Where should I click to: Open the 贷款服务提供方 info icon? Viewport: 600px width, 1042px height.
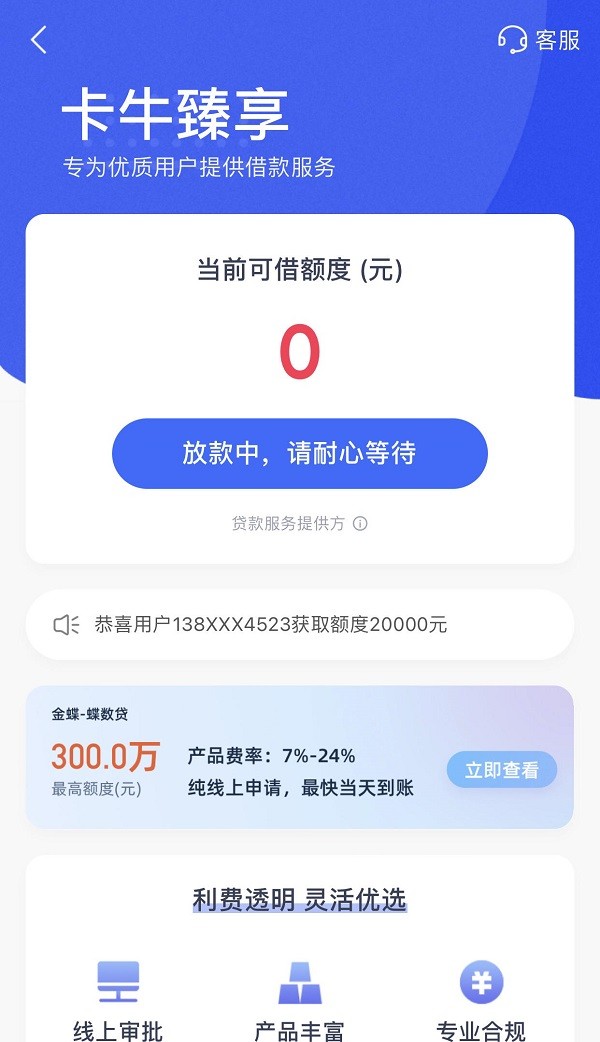[x=360, y=524]
